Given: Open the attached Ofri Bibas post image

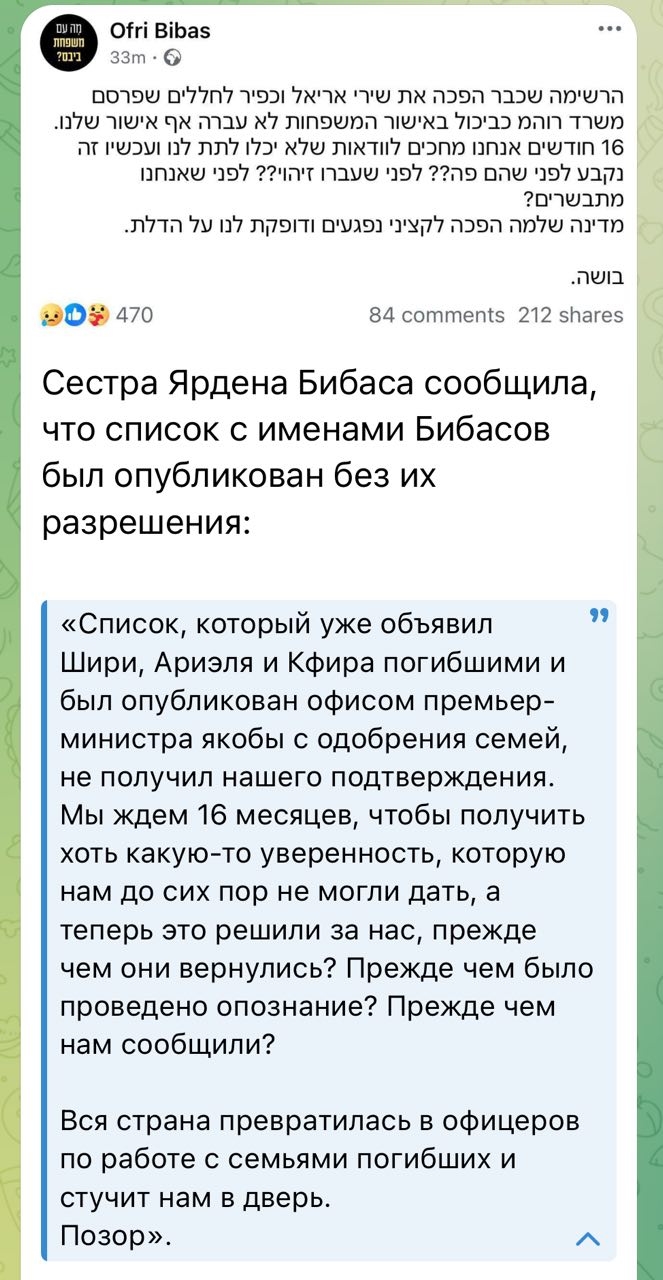Looking at the screenshot, I should [331, 170].
